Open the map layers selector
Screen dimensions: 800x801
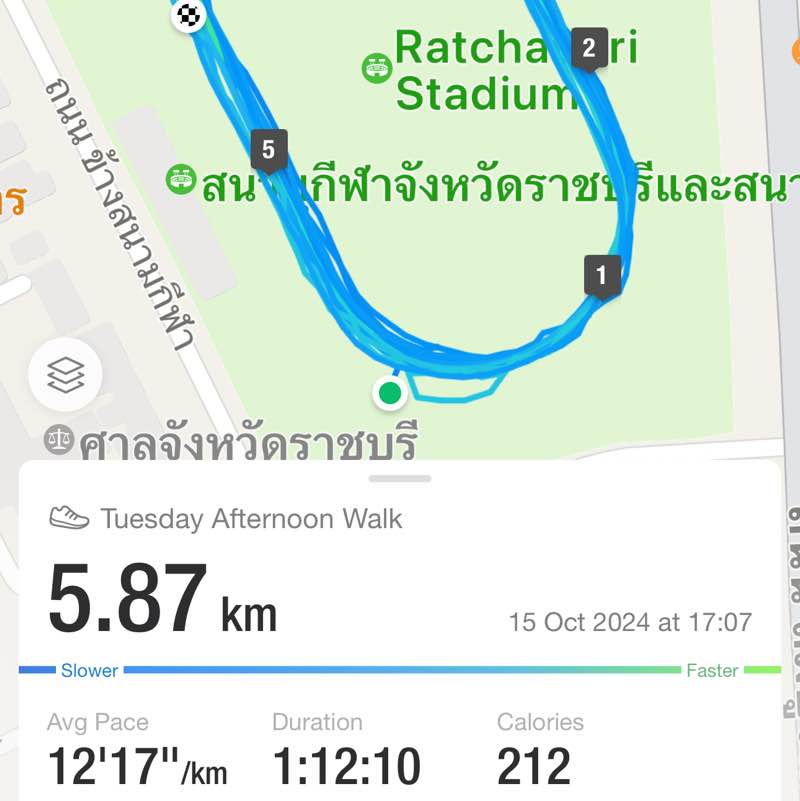(x=66, y=375)
